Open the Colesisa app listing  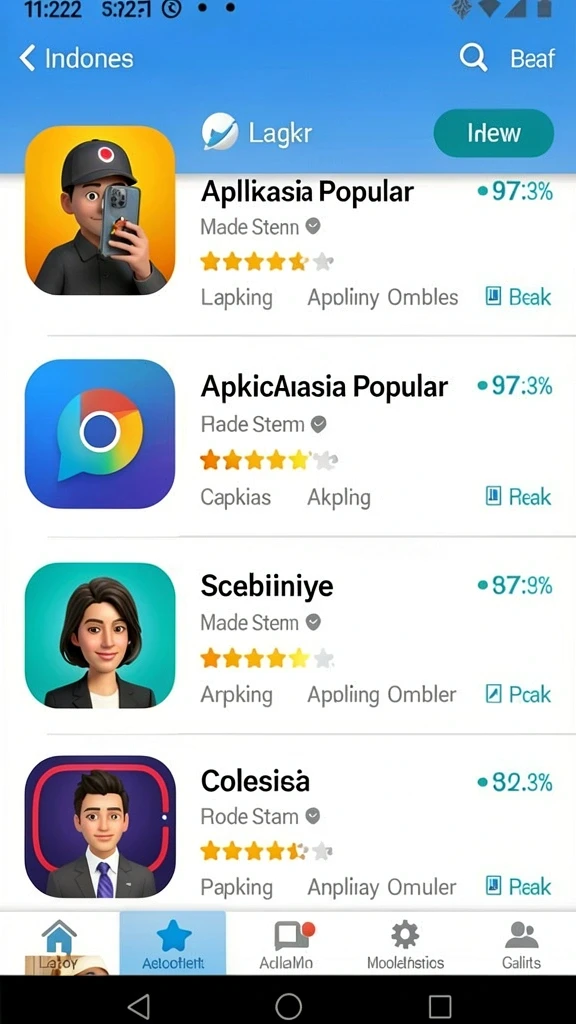tap(288, 827)
